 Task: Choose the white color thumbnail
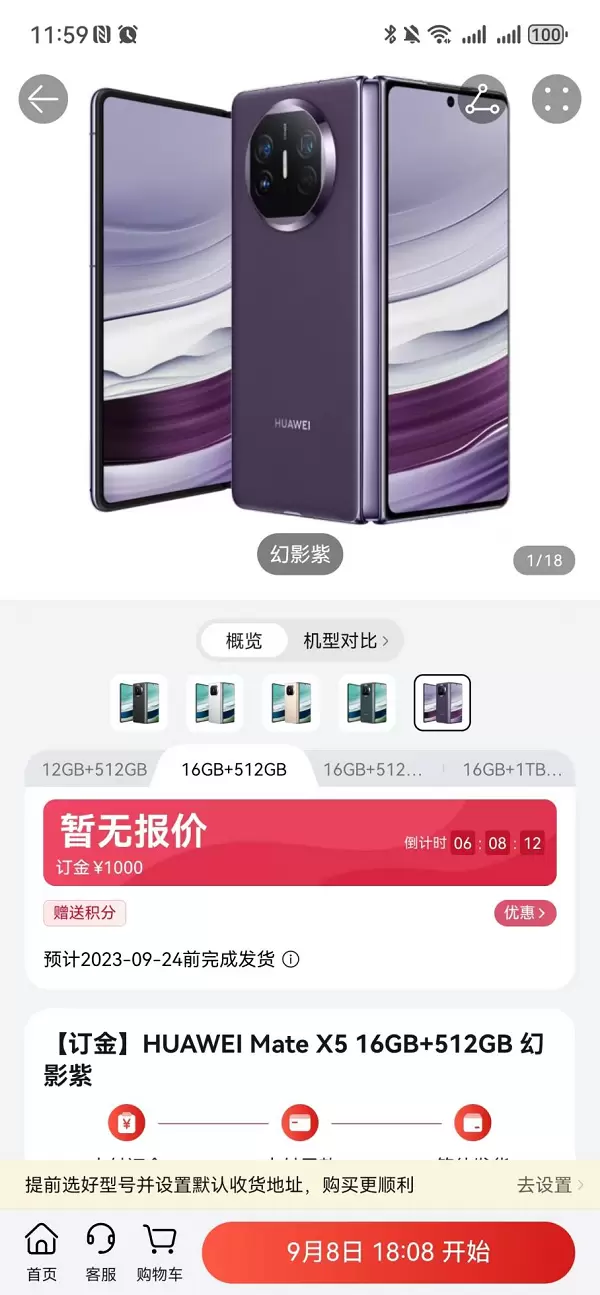tap(215, 703)
